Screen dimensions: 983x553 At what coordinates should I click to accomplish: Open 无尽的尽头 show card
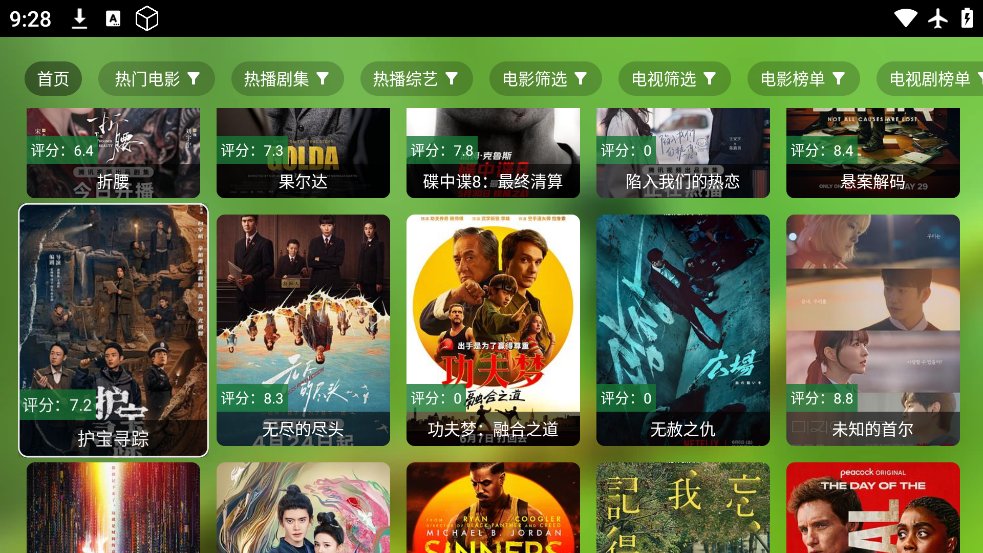(303, 330)
